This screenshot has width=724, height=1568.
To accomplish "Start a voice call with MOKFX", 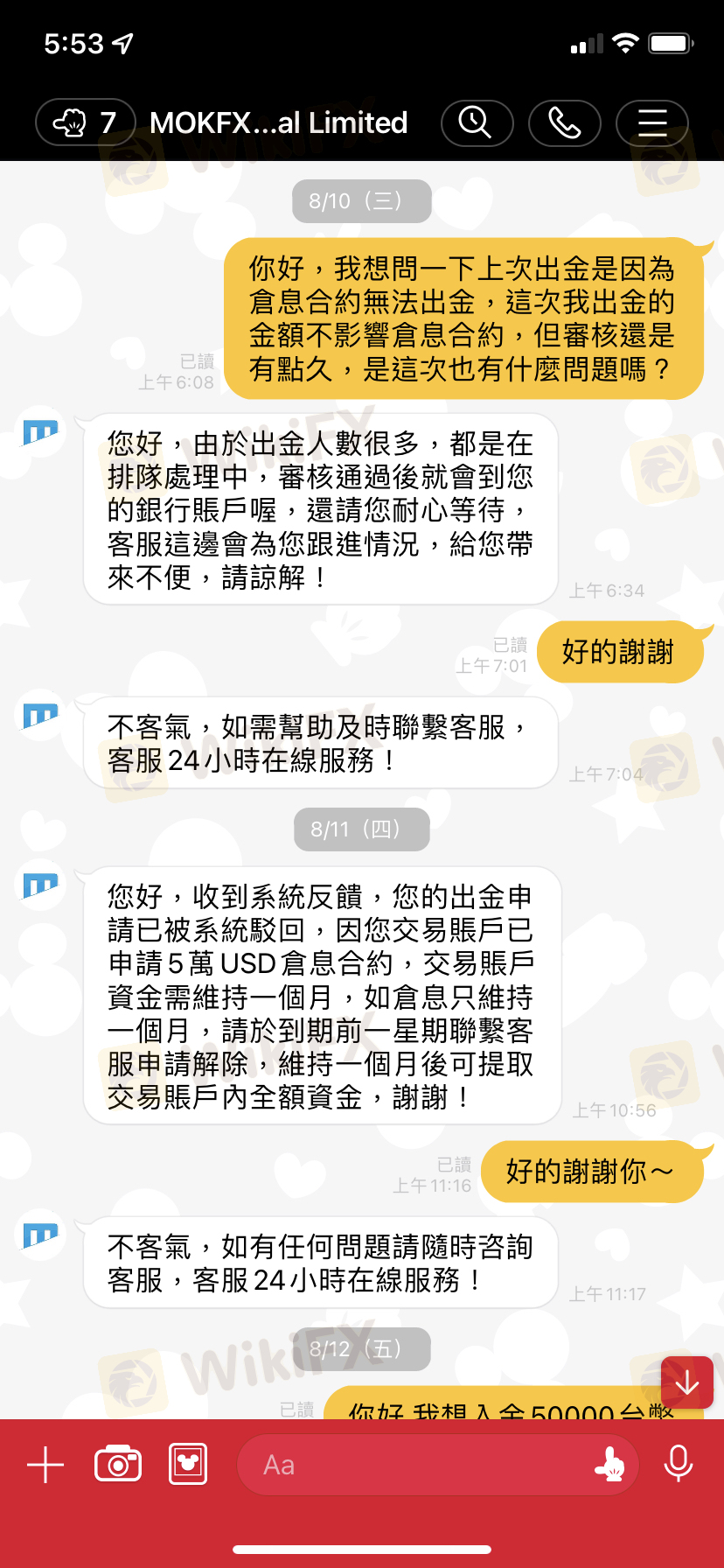I will (564, 122).
